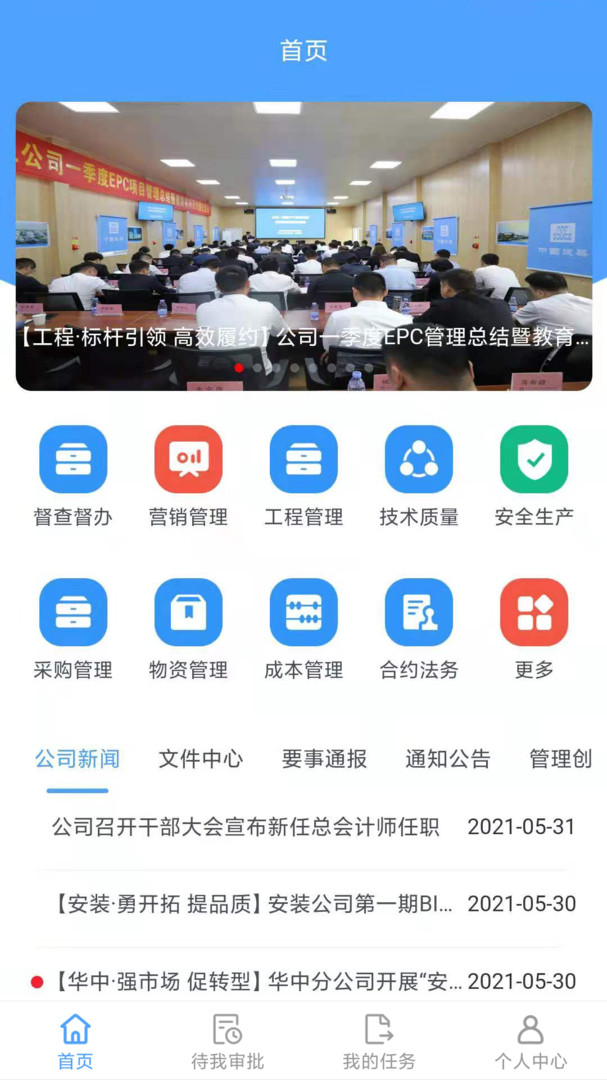Screen dimensions: 607x1080
Task: Switch to 要事通报 tab
Action: [324, 759]
